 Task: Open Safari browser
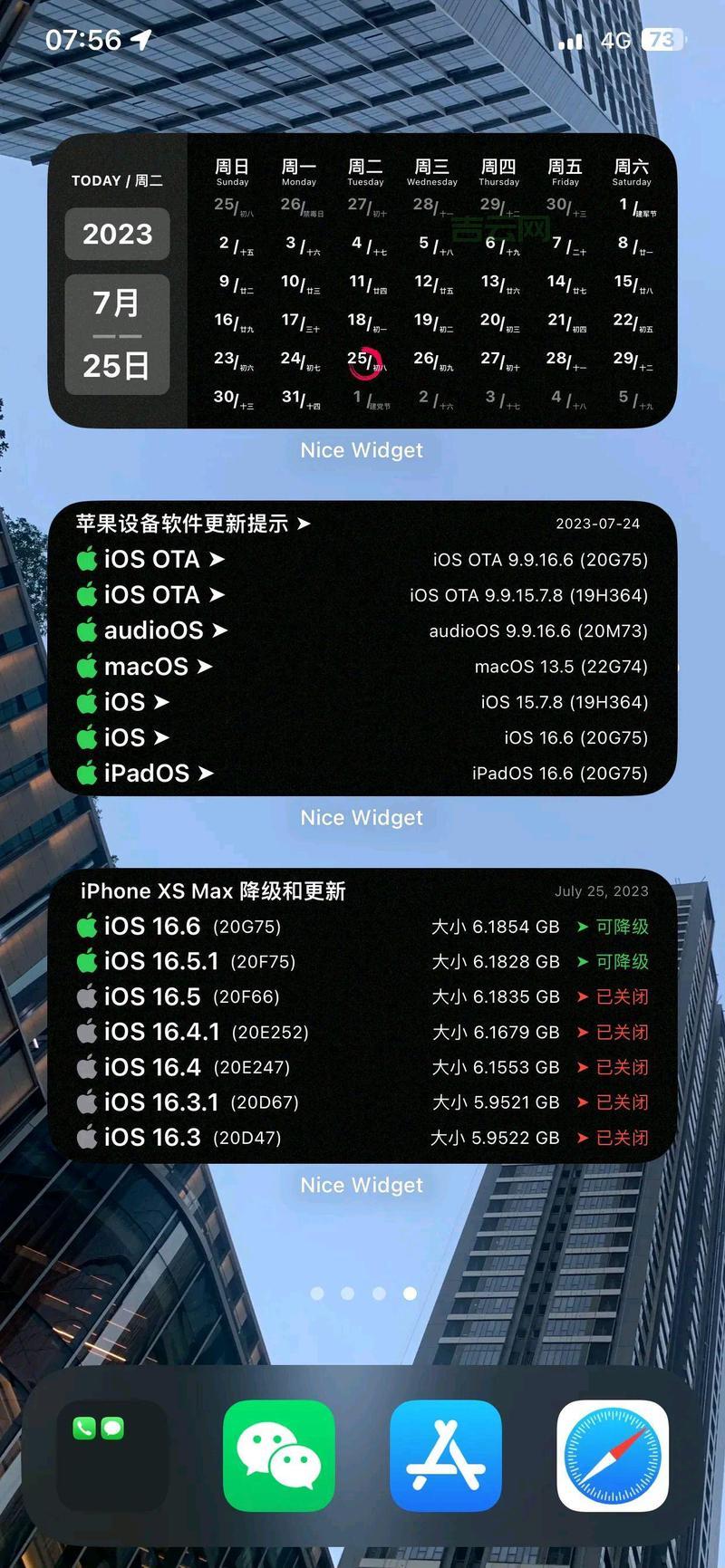click(x=611, y=1456)
